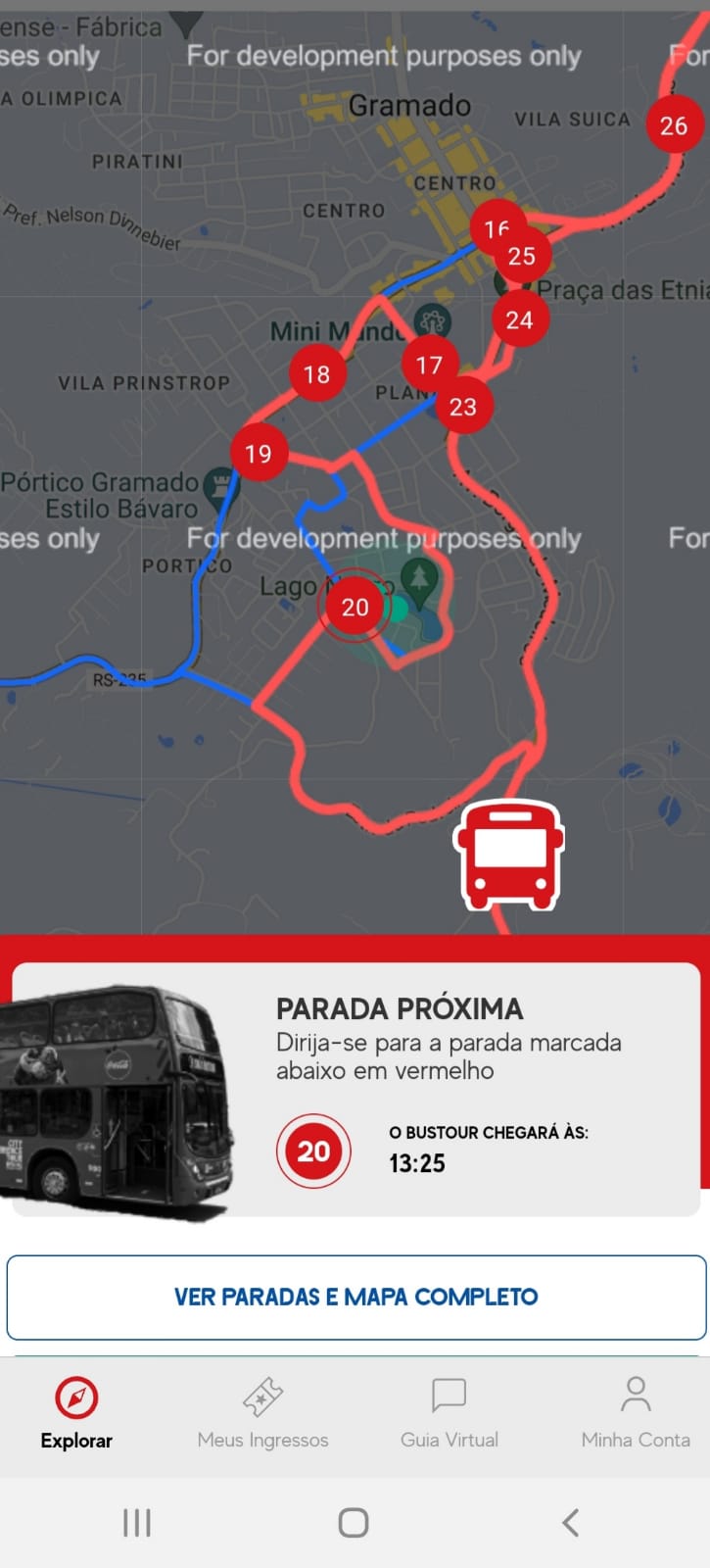Tap stop 24 marker on the map

click(x=519, y=319)
